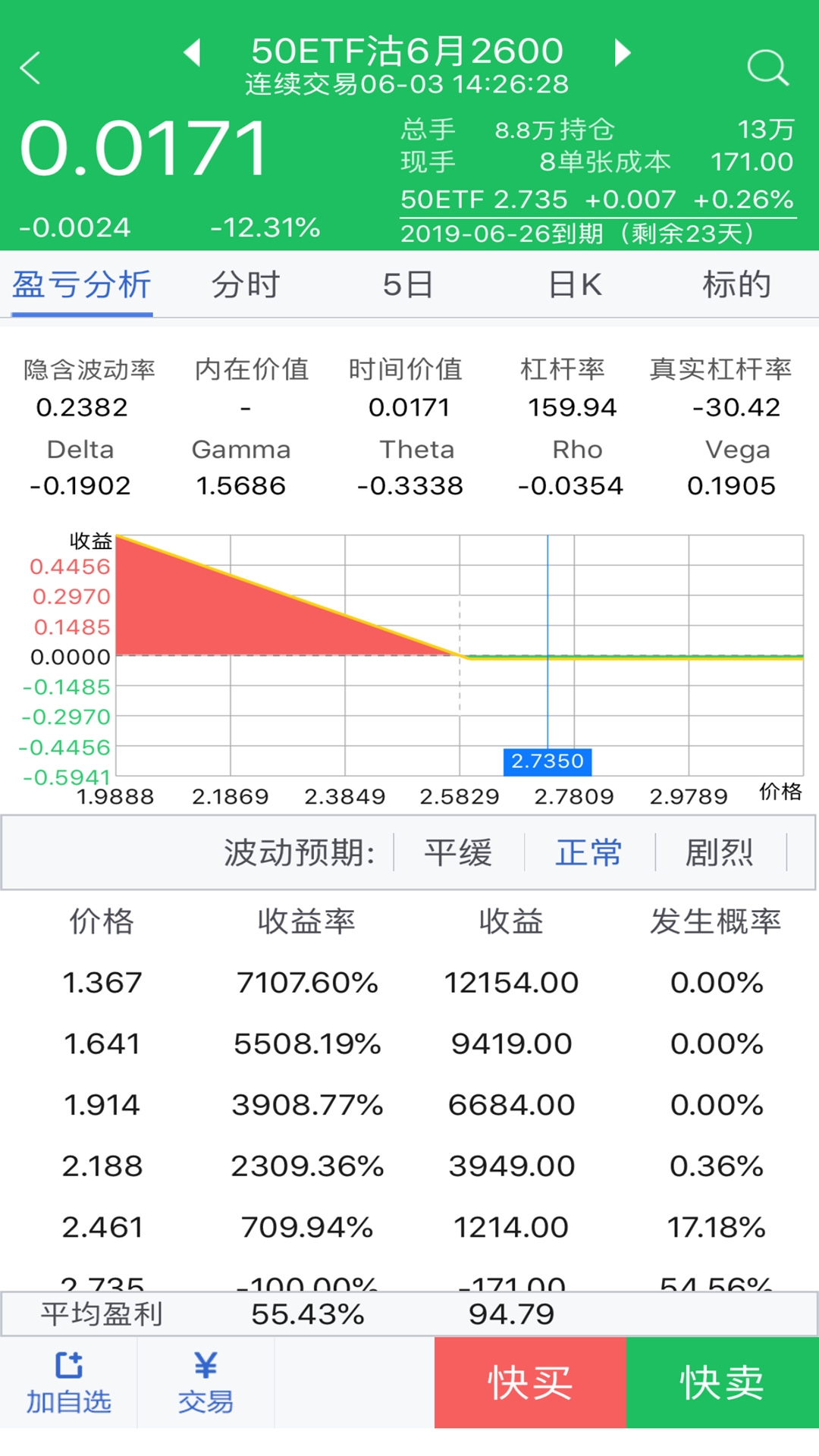Open the 波动预期 options selector
The height and width of the screenshot is (1456, 819).
[296, 852]
